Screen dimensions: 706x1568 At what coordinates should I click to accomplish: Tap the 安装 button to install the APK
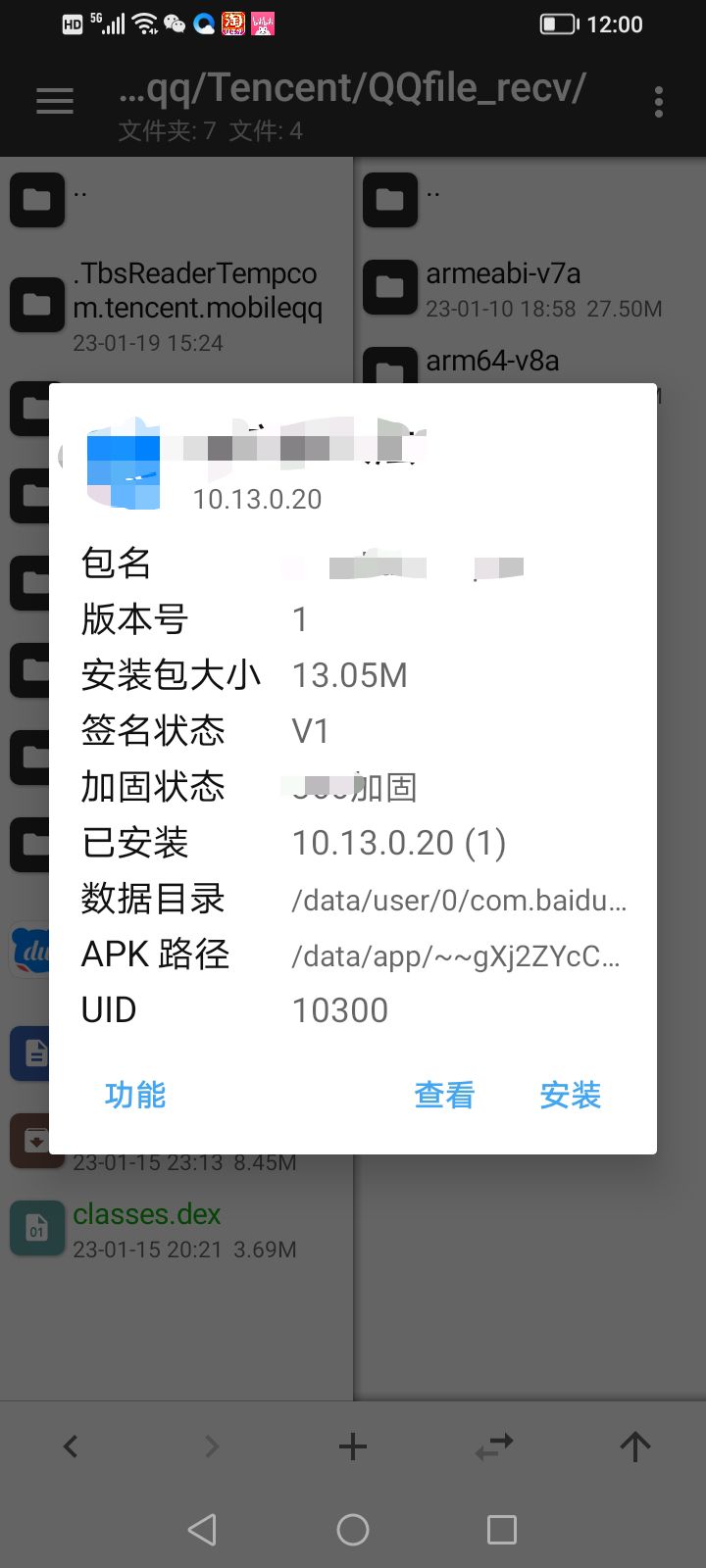(x=570, y=1095)
